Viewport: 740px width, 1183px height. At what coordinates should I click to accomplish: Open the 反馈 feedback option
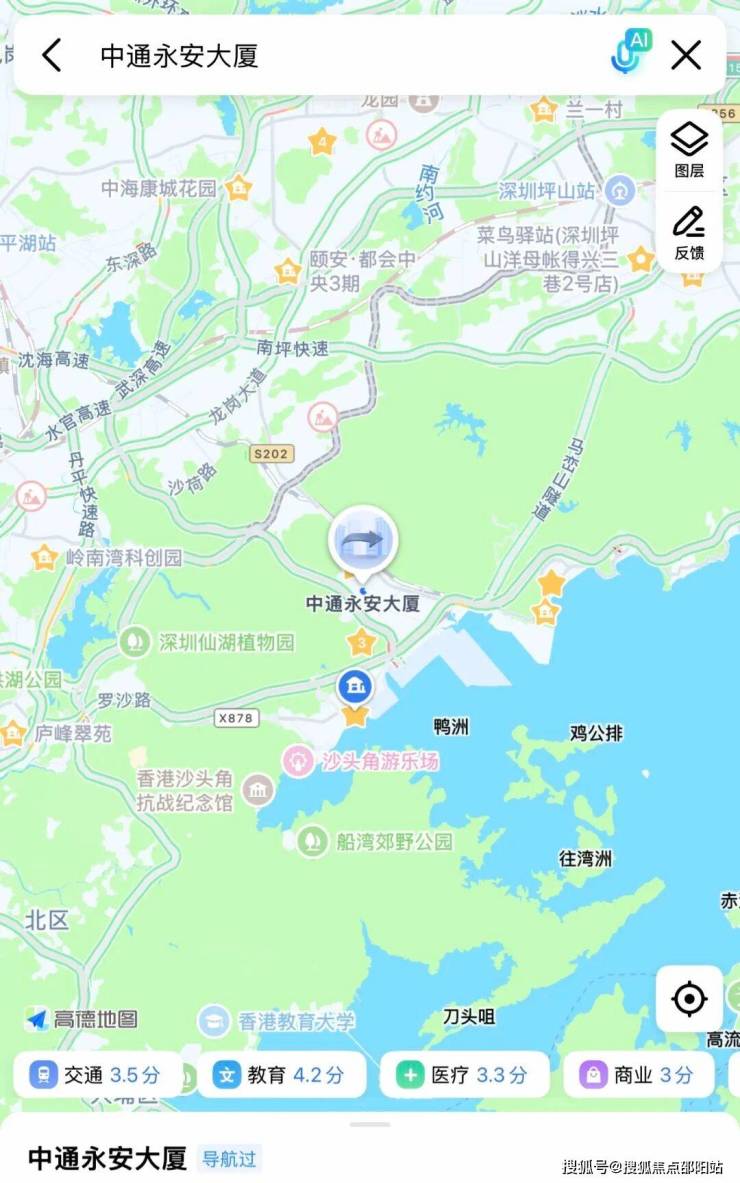pos(689,232)
